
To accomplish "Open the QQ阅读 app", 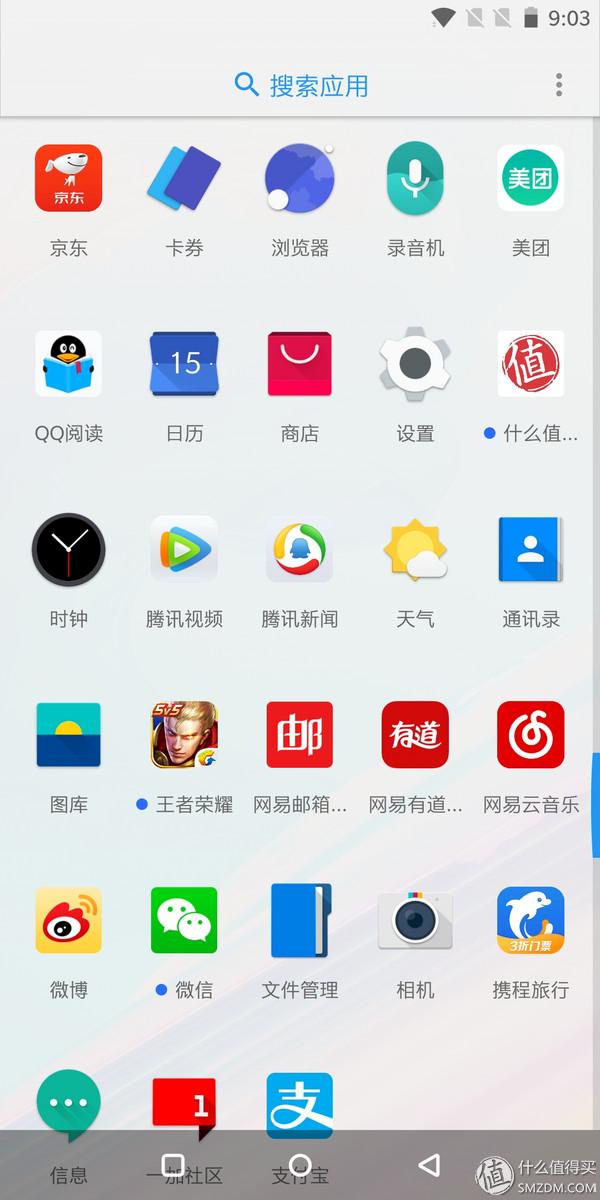I will (x=69, y=364).
